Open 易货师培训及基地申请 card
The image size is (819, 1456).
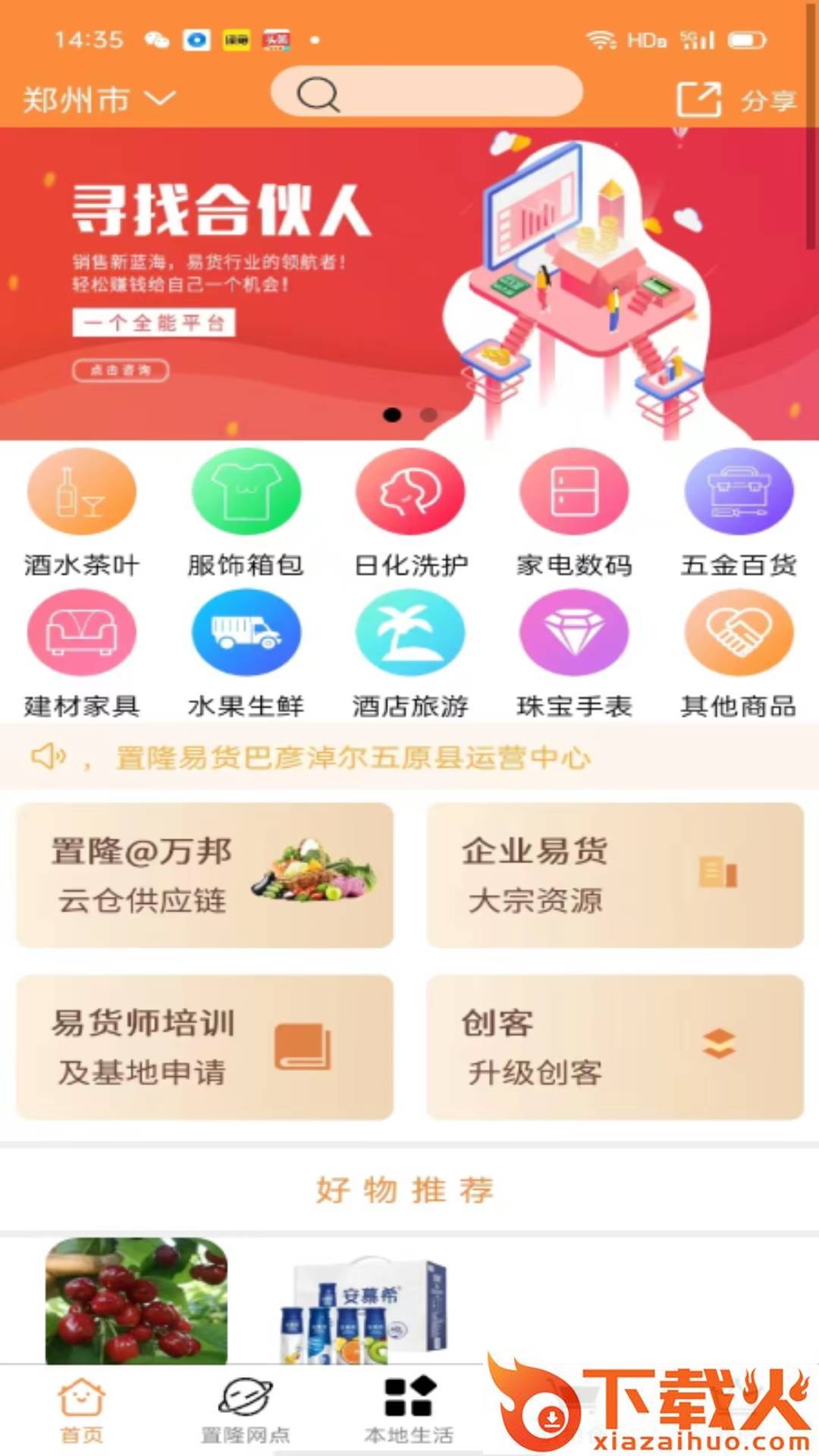point(205,1047)
